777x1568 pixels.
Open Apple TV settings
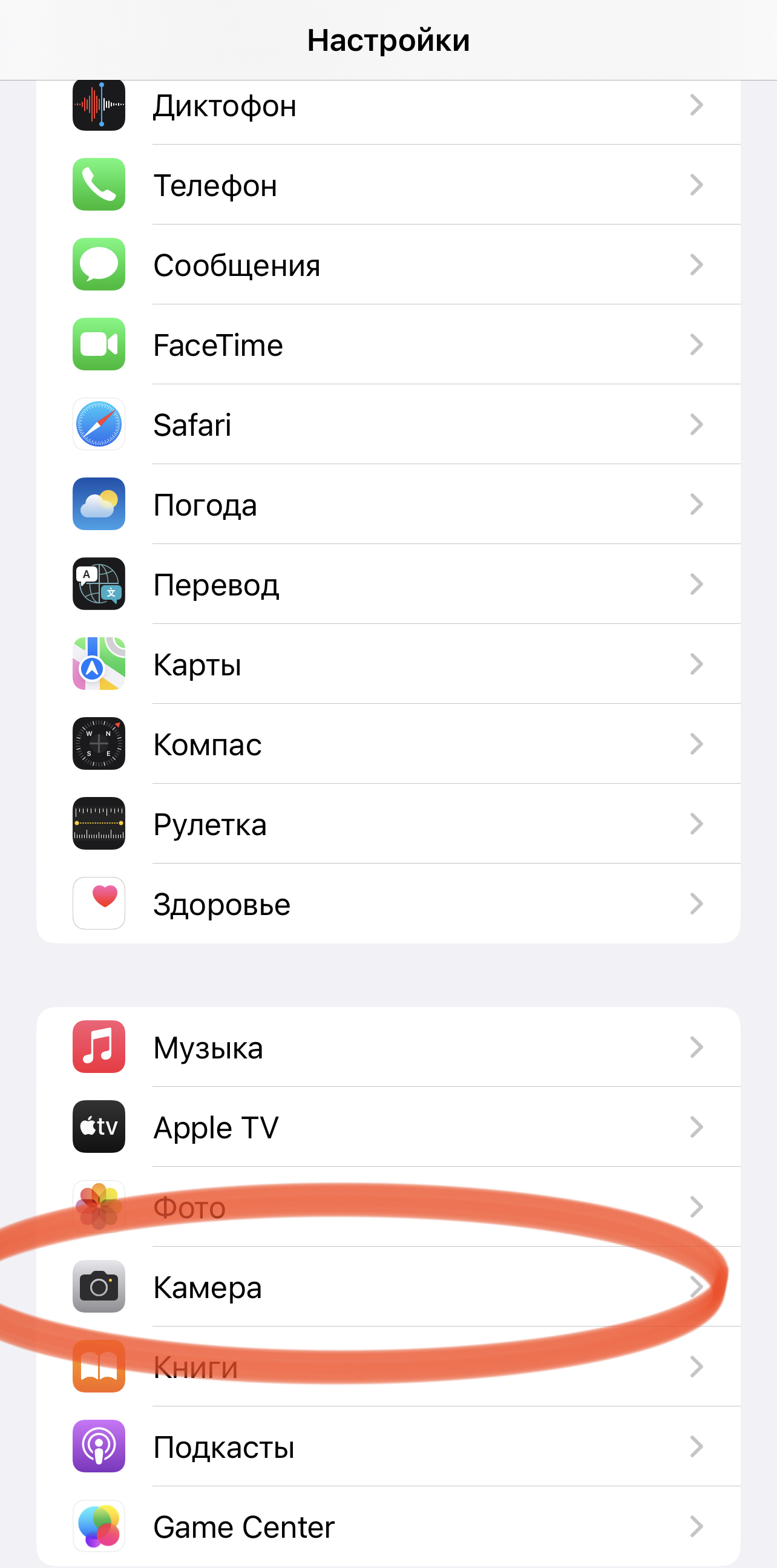click(x=388, y=1127)
